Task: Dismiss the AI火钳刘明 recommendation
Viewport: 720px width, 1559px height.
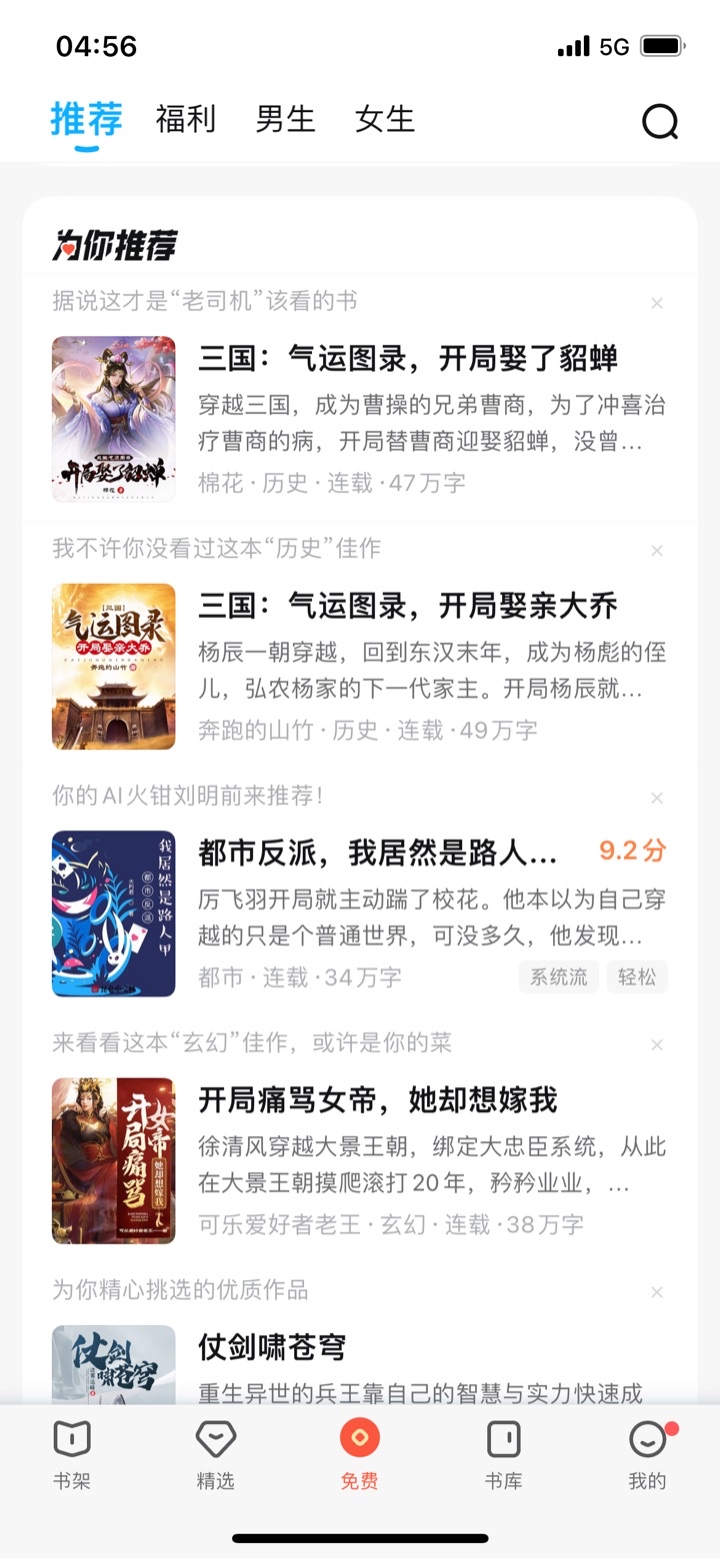Action: 657,797
